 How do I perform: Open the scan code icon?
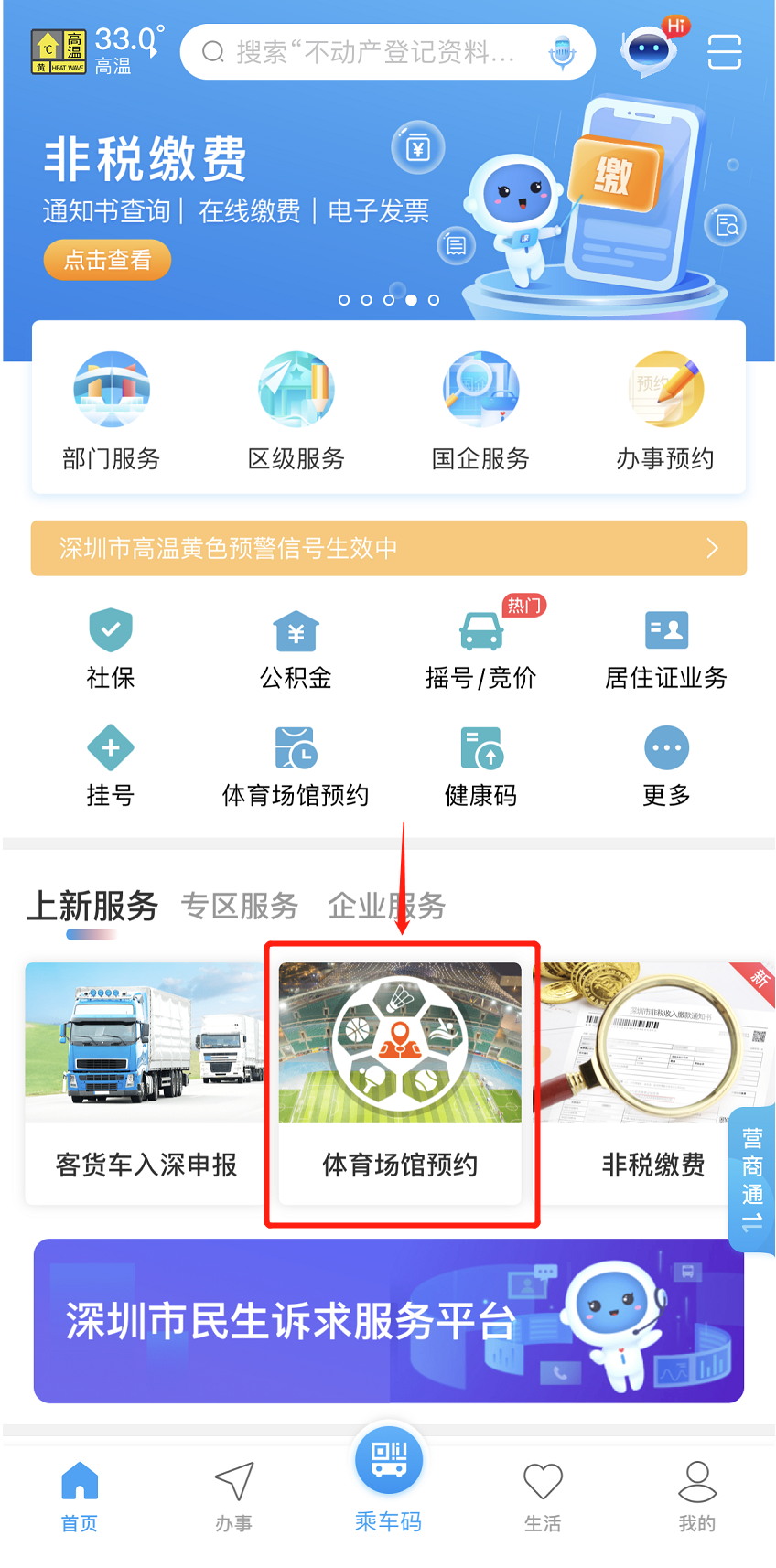(724, 51)
